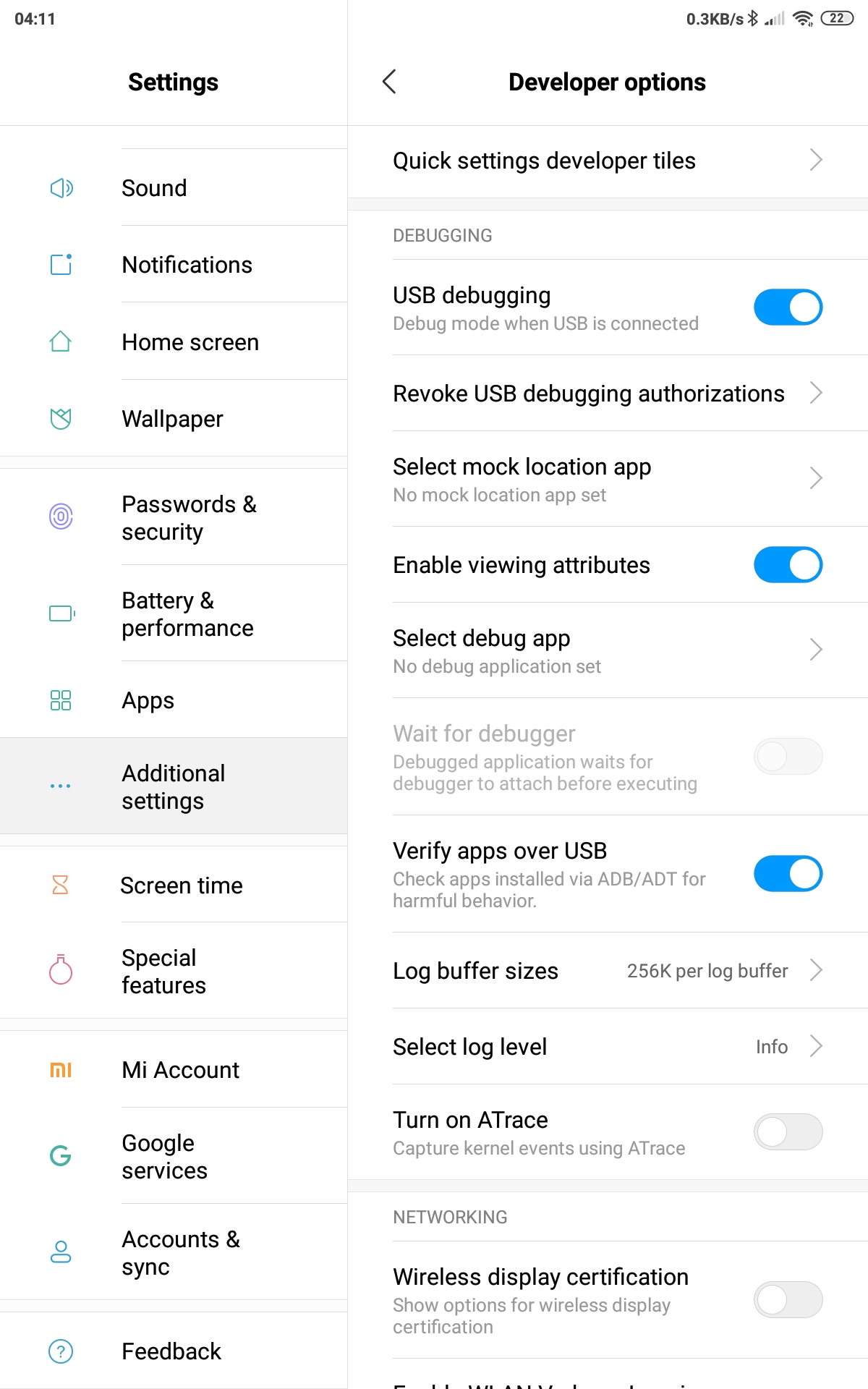Viewport: 868px width, 1389px height.
Task: Turn off the USB debugging switch
Action: pyautogui.click(x=788, y=307)
